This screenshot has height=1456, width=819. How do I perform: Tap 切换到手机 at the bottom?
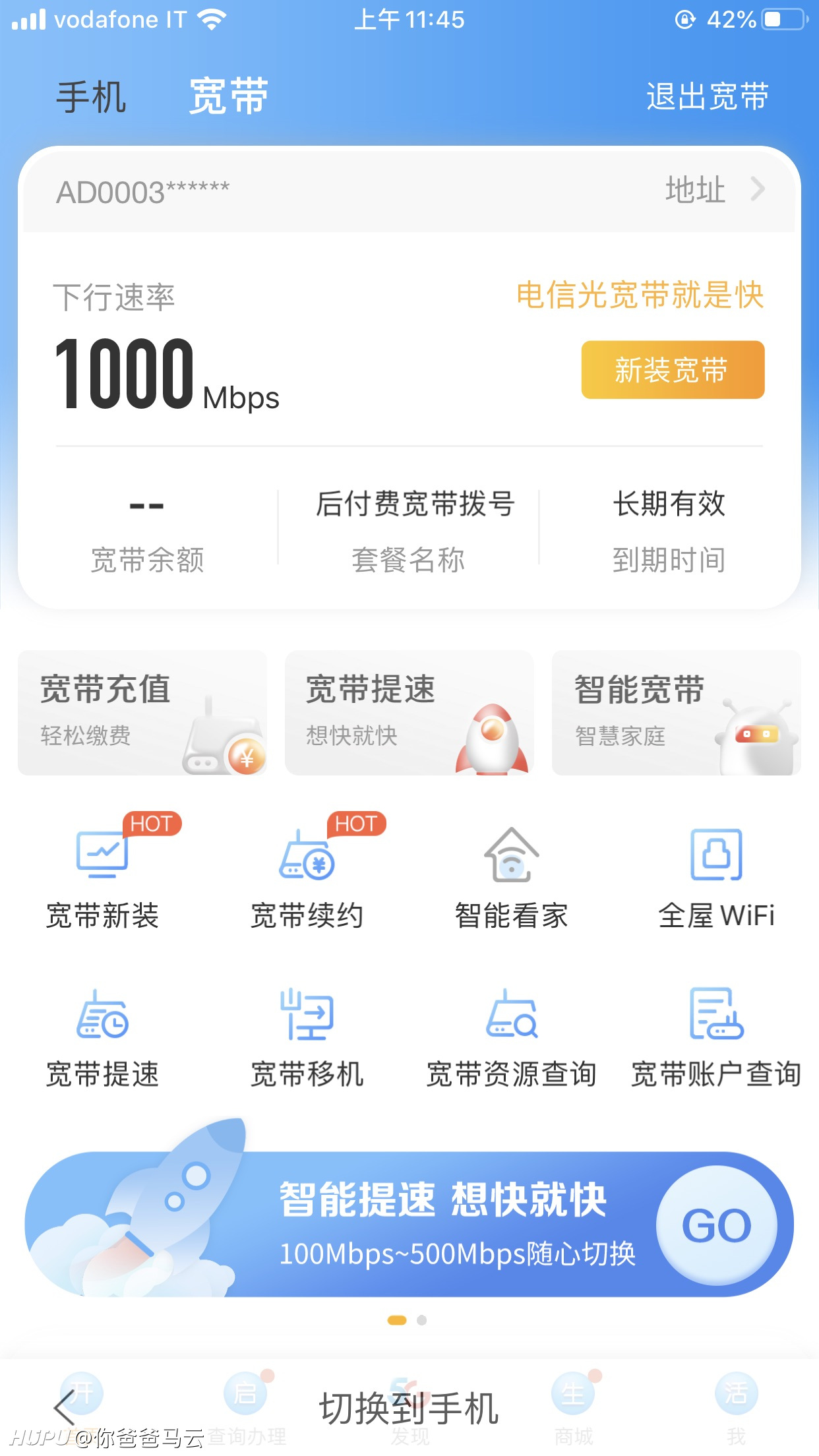click(x=409, y=1409)
